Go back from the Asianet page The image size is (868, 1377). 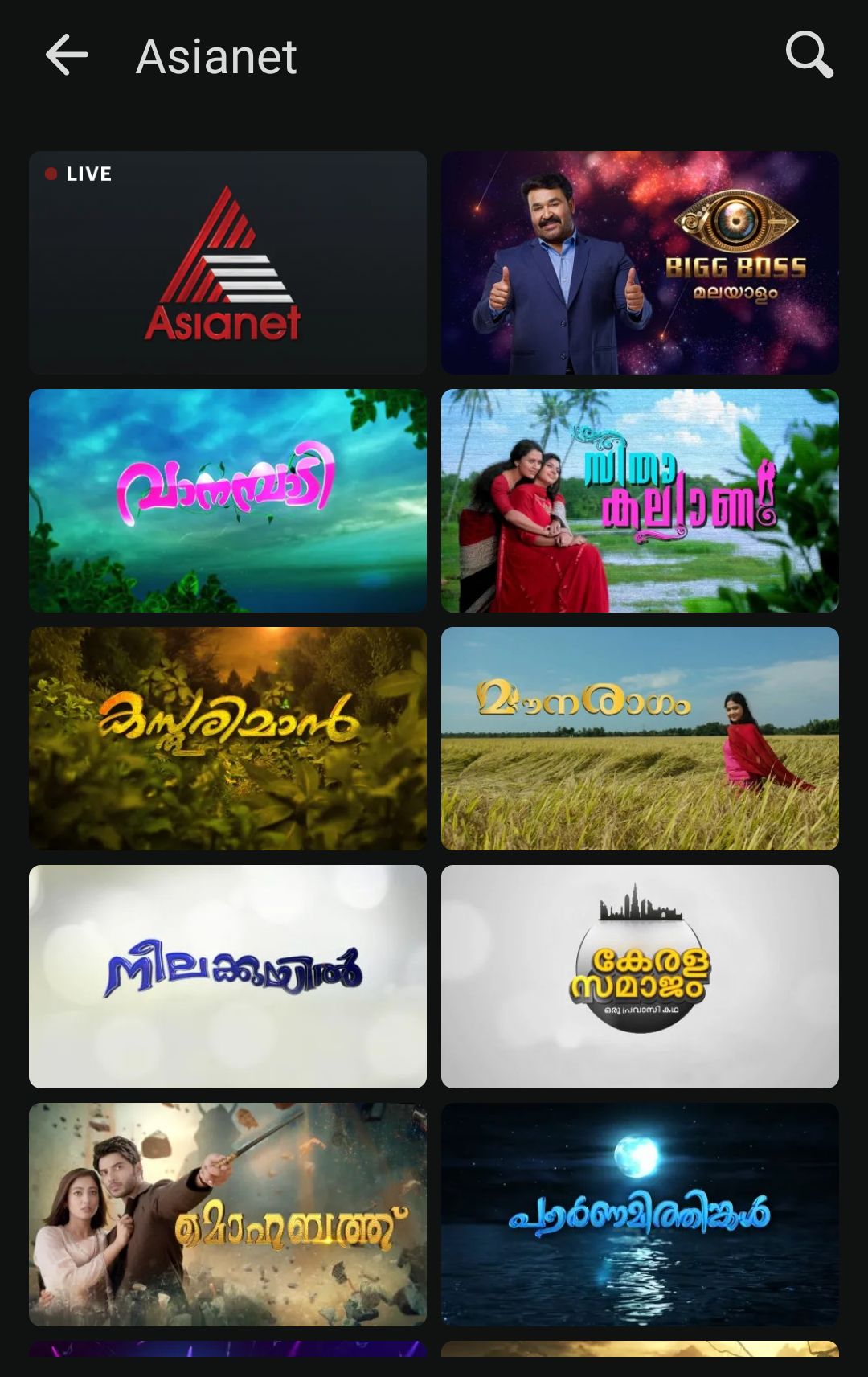coord(67,55)
